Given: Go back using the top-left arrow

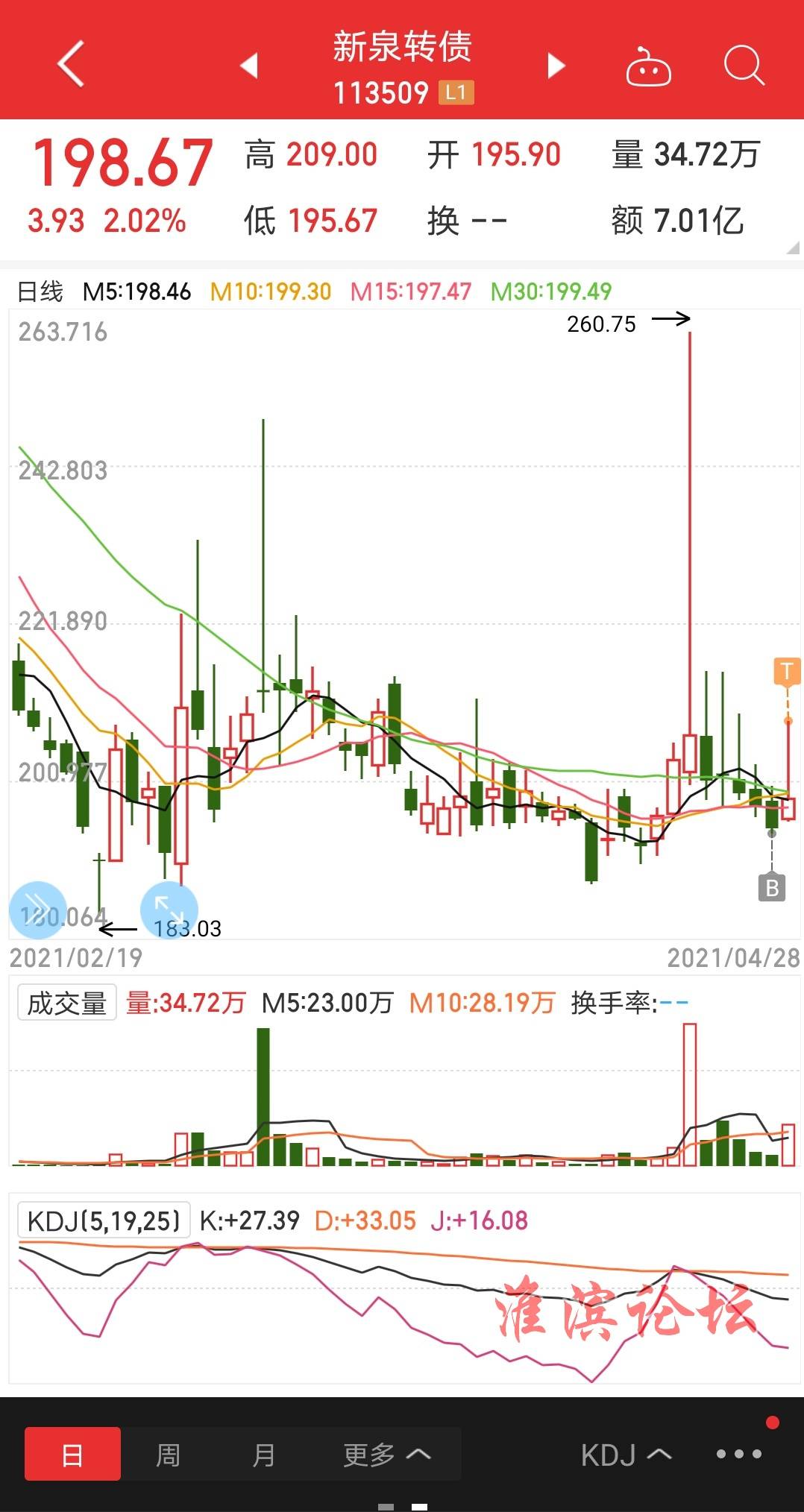Looking at the screenshot, I should [x=70, y=65].
